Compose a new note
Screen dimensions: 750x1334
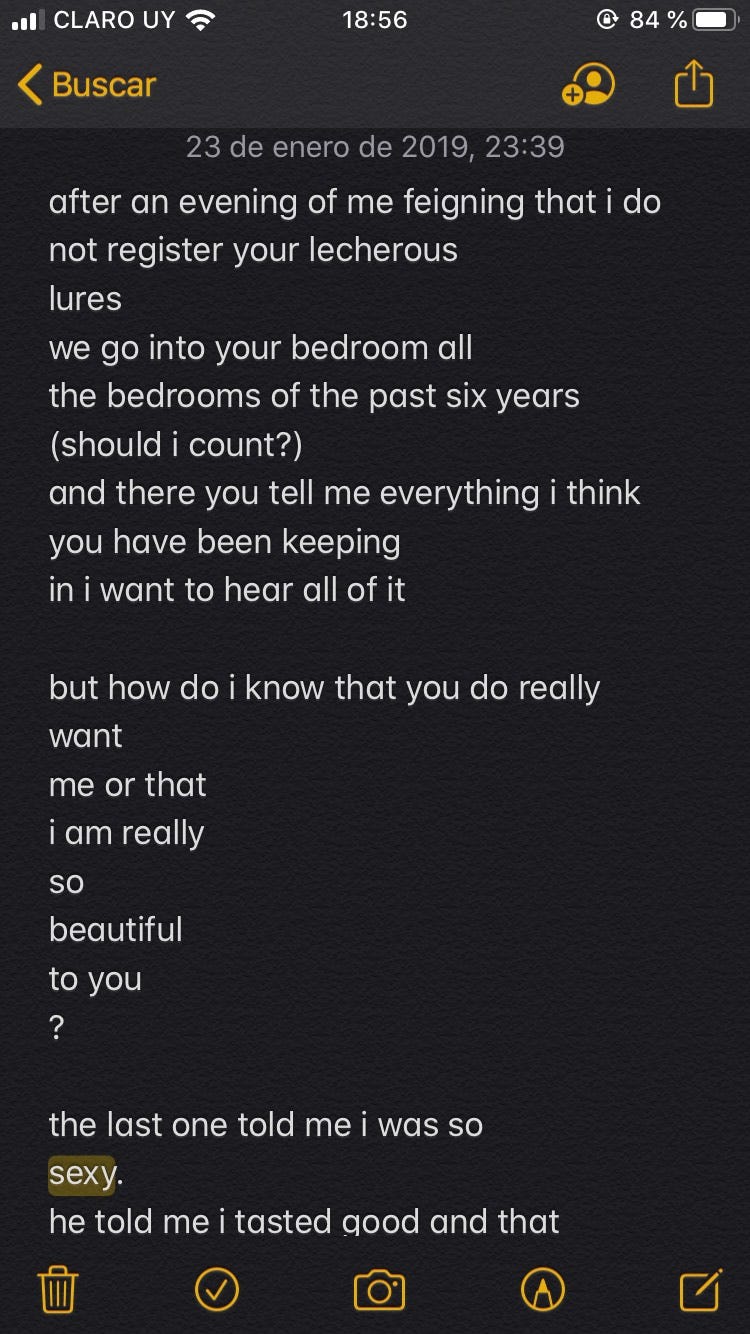(700, 1290)
